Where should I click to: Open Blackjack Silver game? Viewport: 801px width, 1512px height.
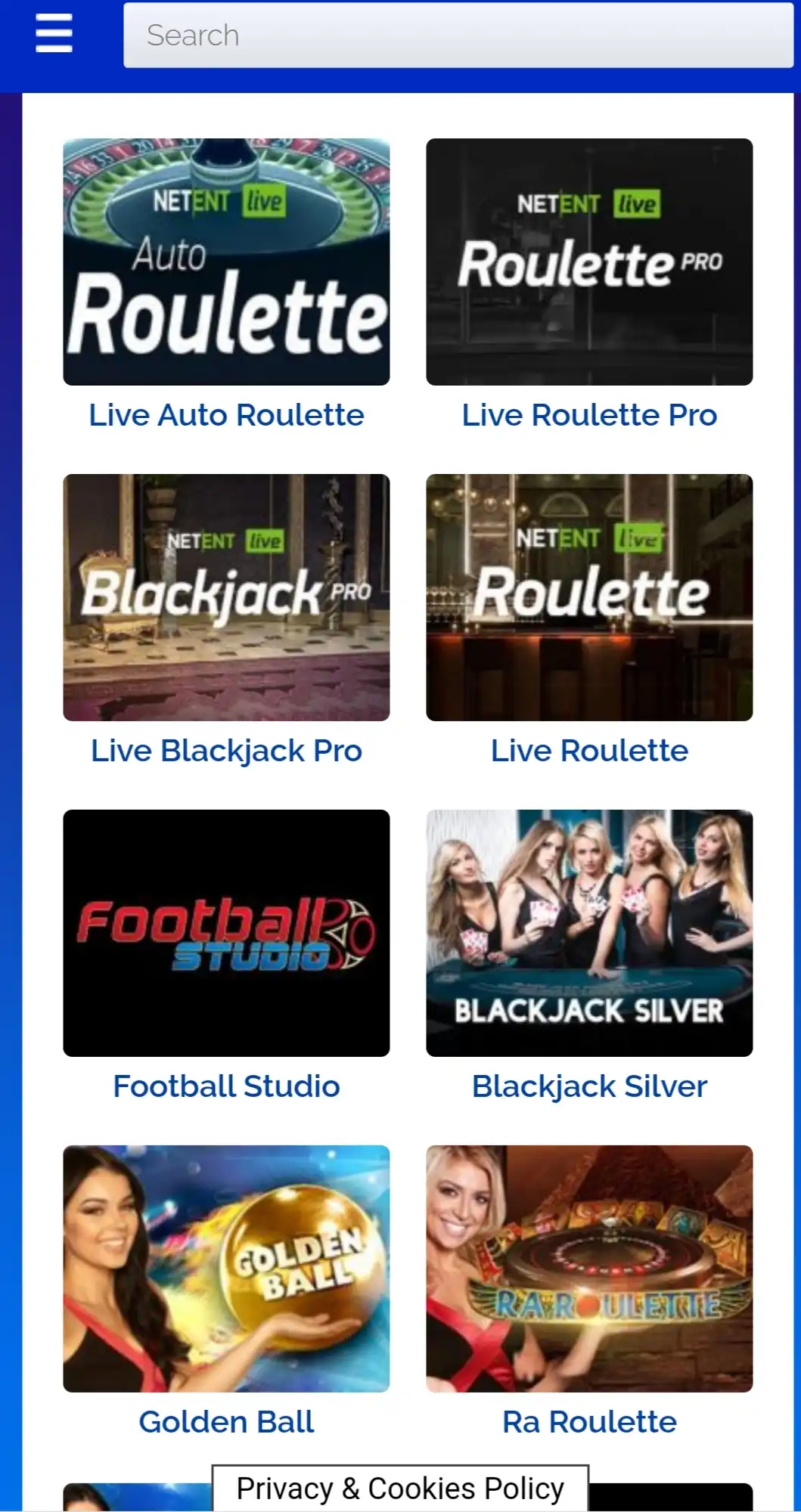(x=589, y=933)
